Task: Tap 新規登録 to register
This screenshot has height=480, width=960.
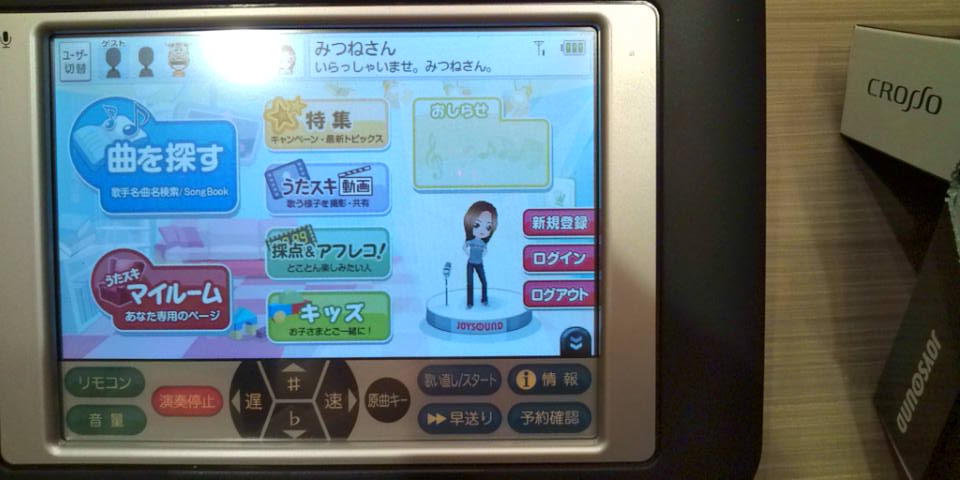Action: tap(558, 222)
